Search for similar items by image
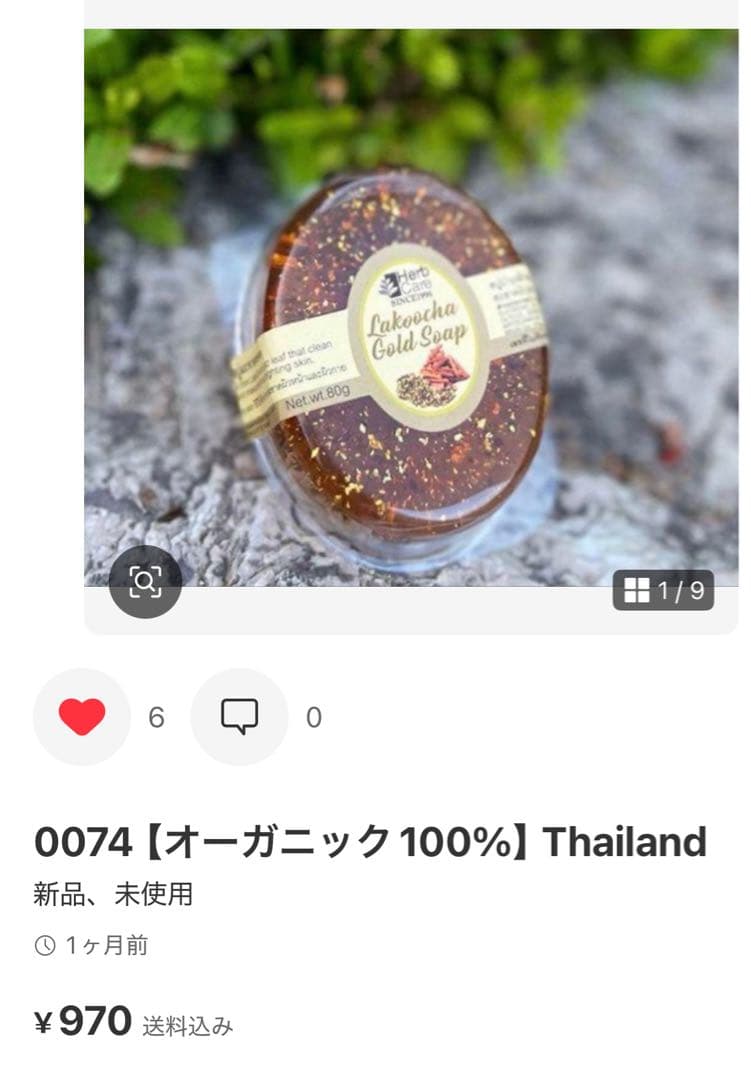 coord(145,581)
